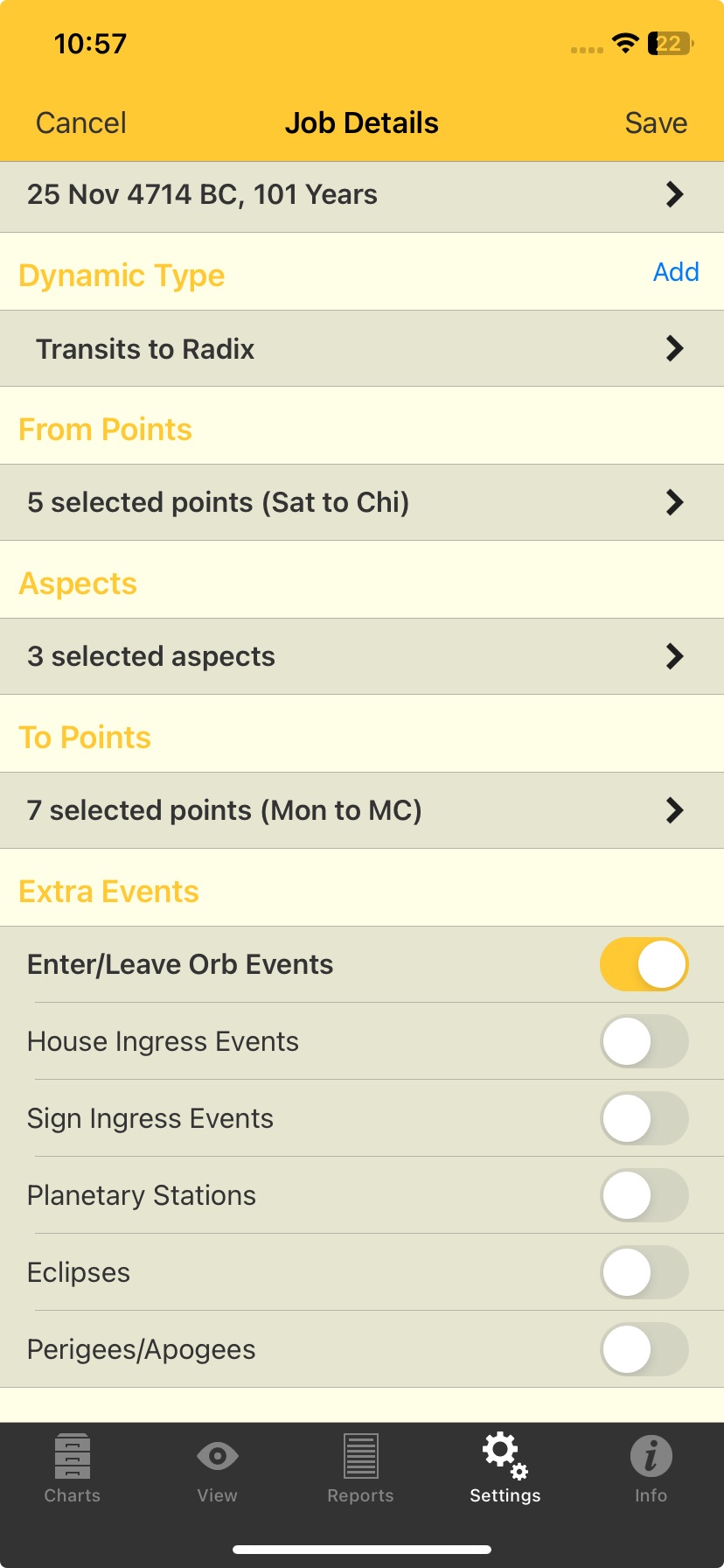The width and height of the screenshot is (724, 1568).
Task: Enable Sign Ingress Events
Action: [644, 1118]
